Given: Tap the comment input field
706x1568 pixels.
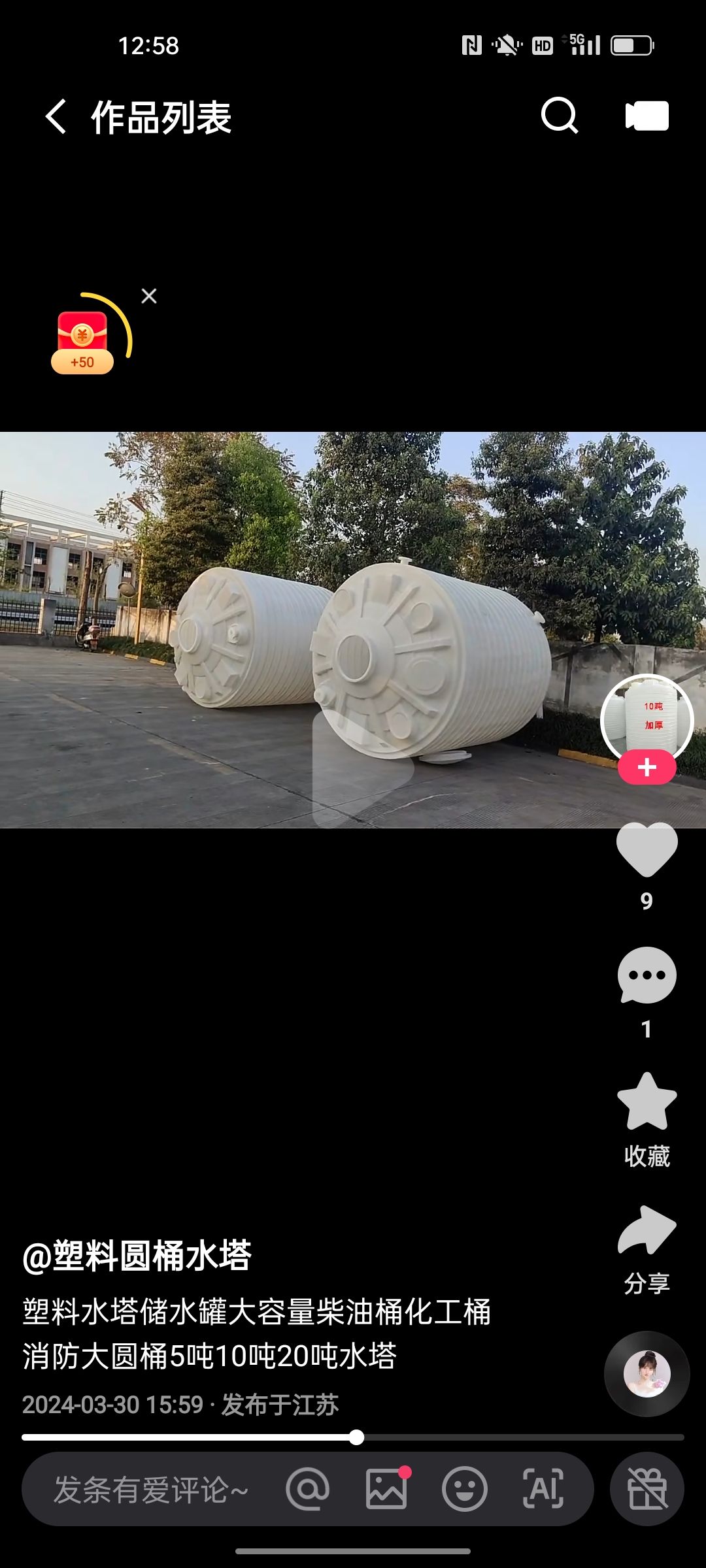Looking at the screenshot, I should pyautogui.click(x=152, y=1490).
